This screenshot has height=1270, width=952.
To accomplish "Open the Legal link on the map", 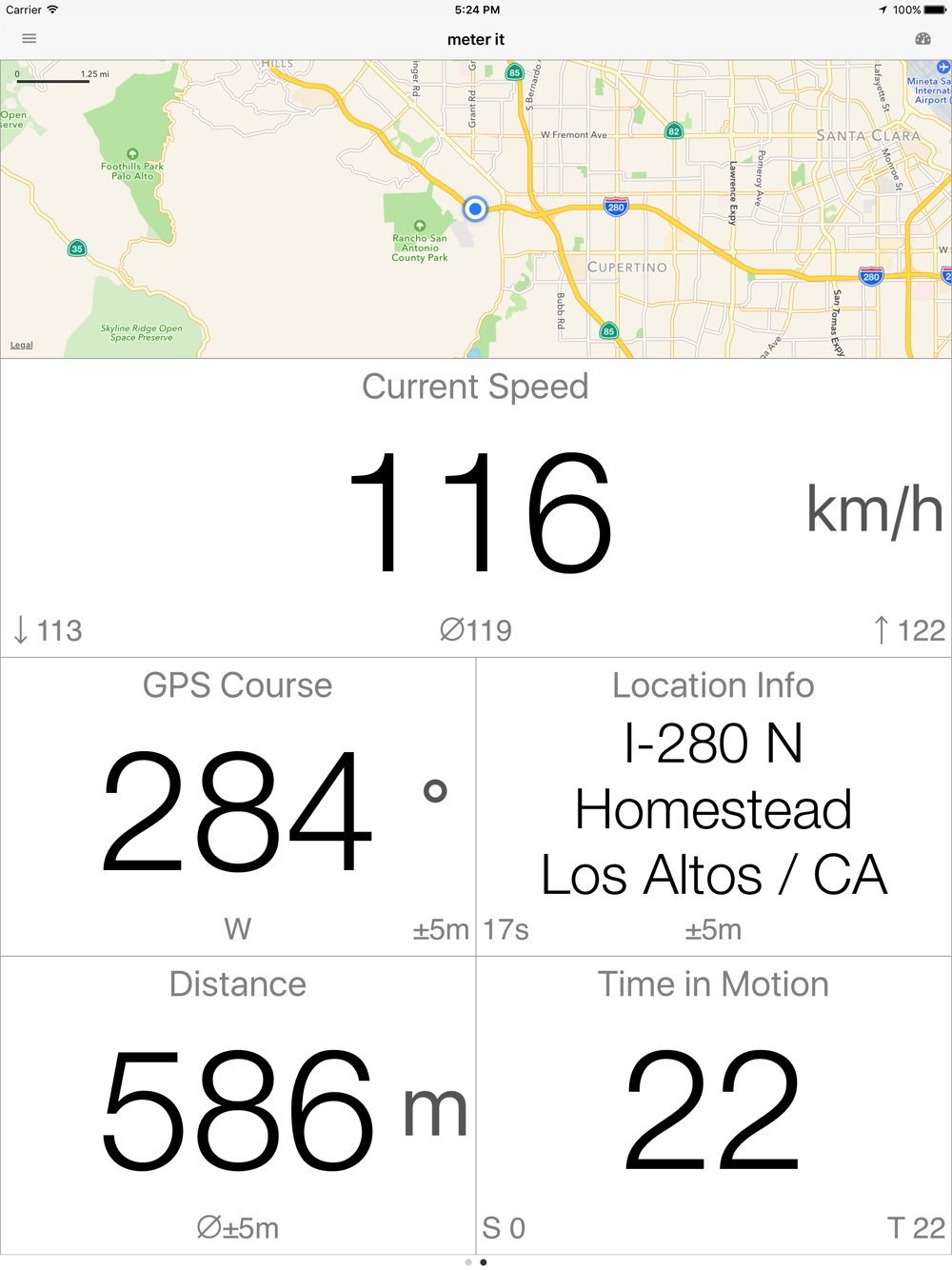I will coord(22,346).
